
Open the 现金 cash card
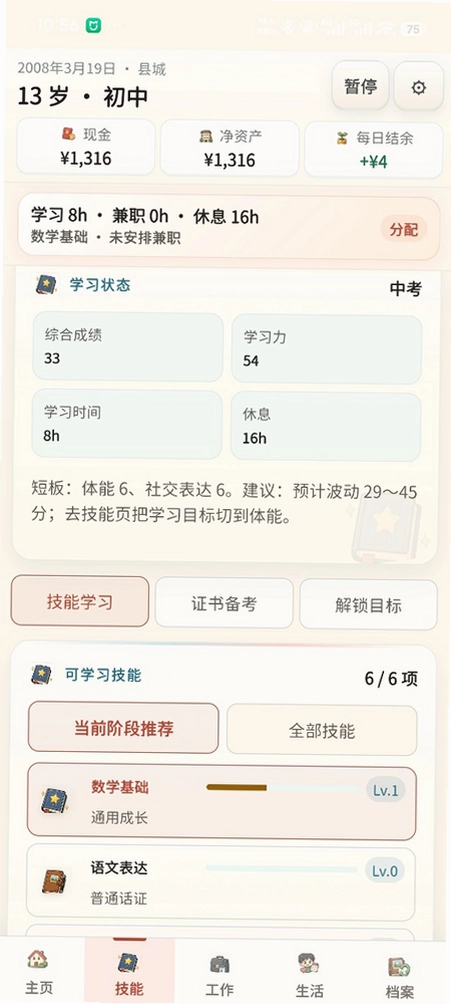pyautogui.click(x=86, y=147)
